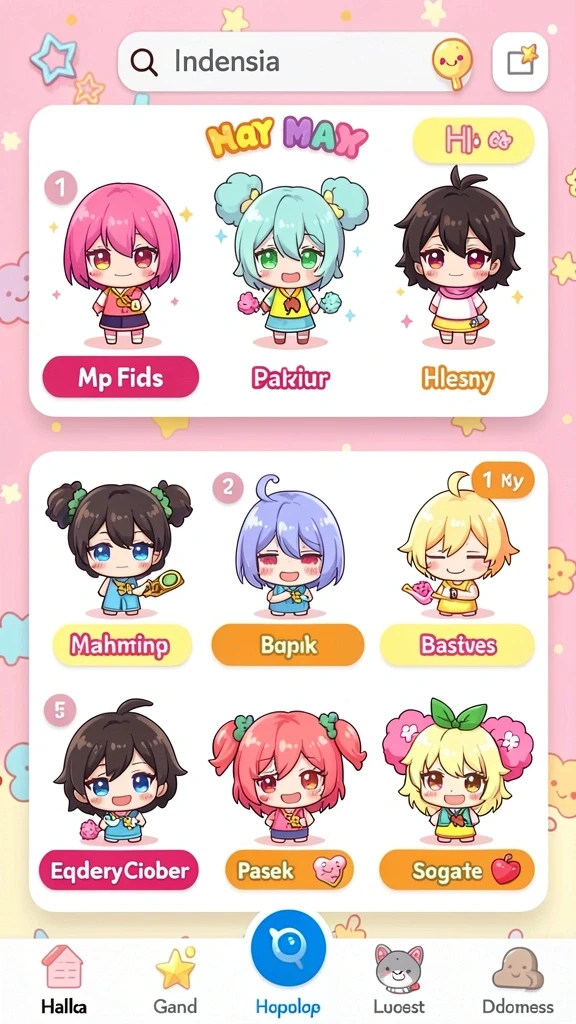
Task: Tap the Pasek heart button
Action: (x=289, y=870)
